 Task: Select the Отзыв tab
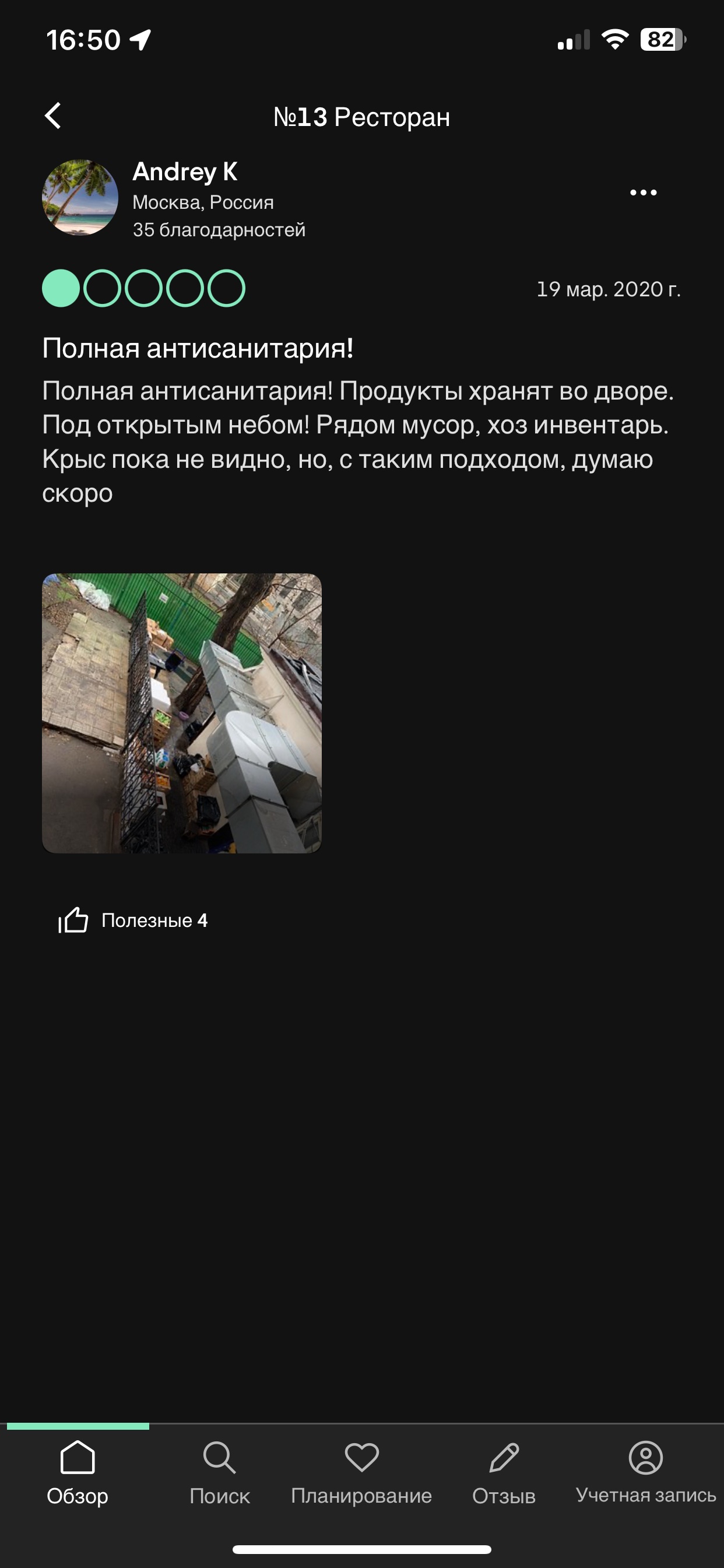click(x=504, y=1472)
